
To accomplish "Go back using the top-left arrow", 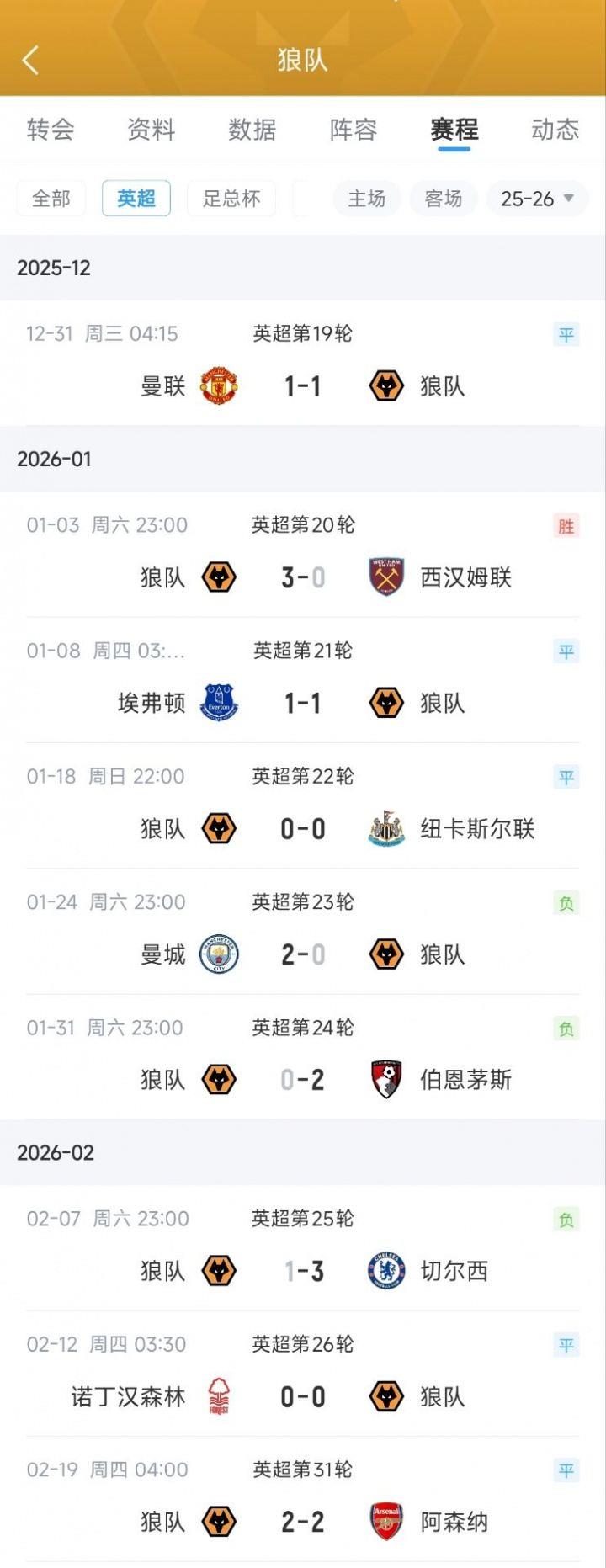I will coord(30,61).
